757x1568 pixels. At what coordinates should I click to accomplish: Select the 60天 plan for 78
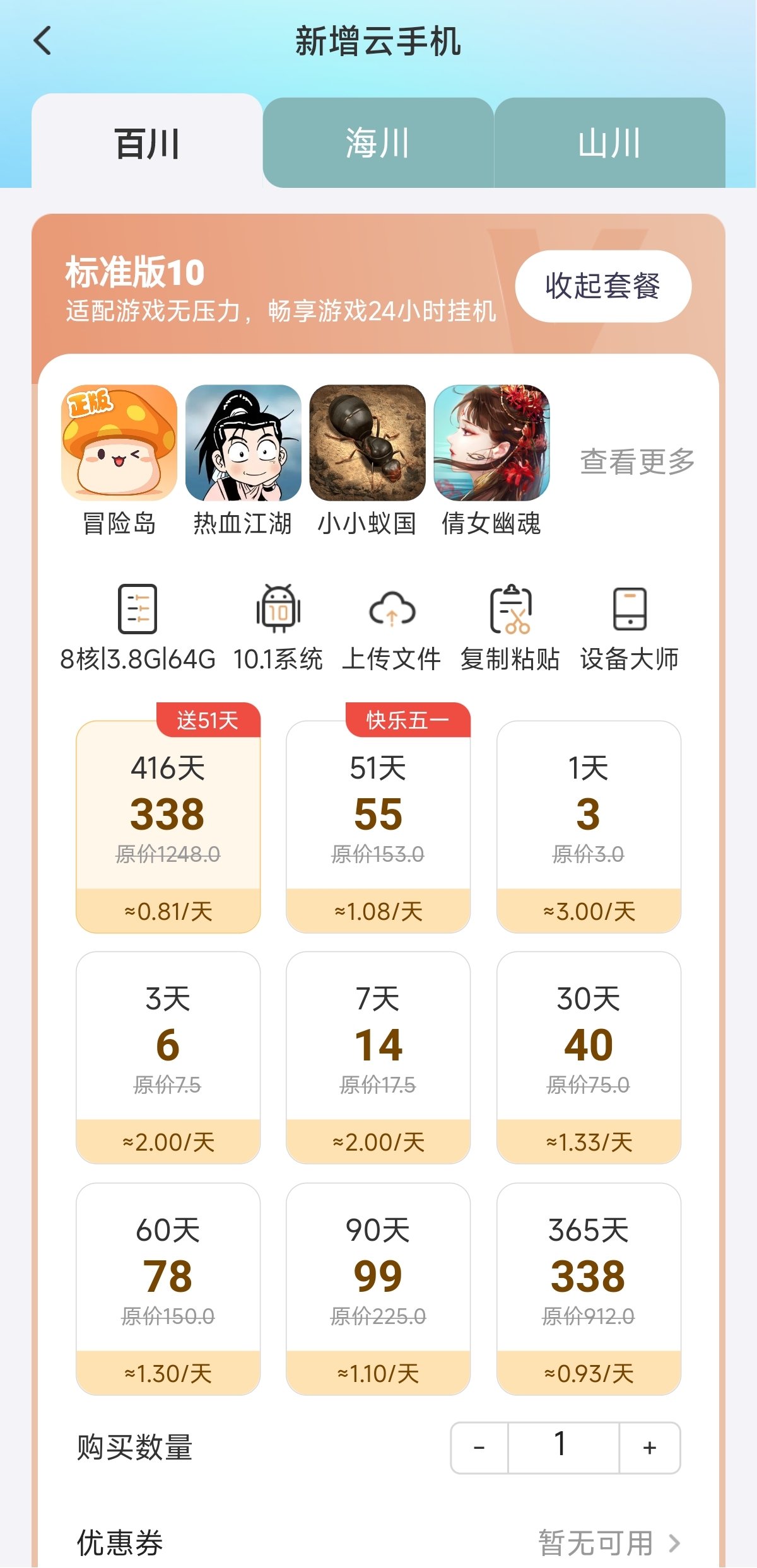click(x=168, y=1288)
